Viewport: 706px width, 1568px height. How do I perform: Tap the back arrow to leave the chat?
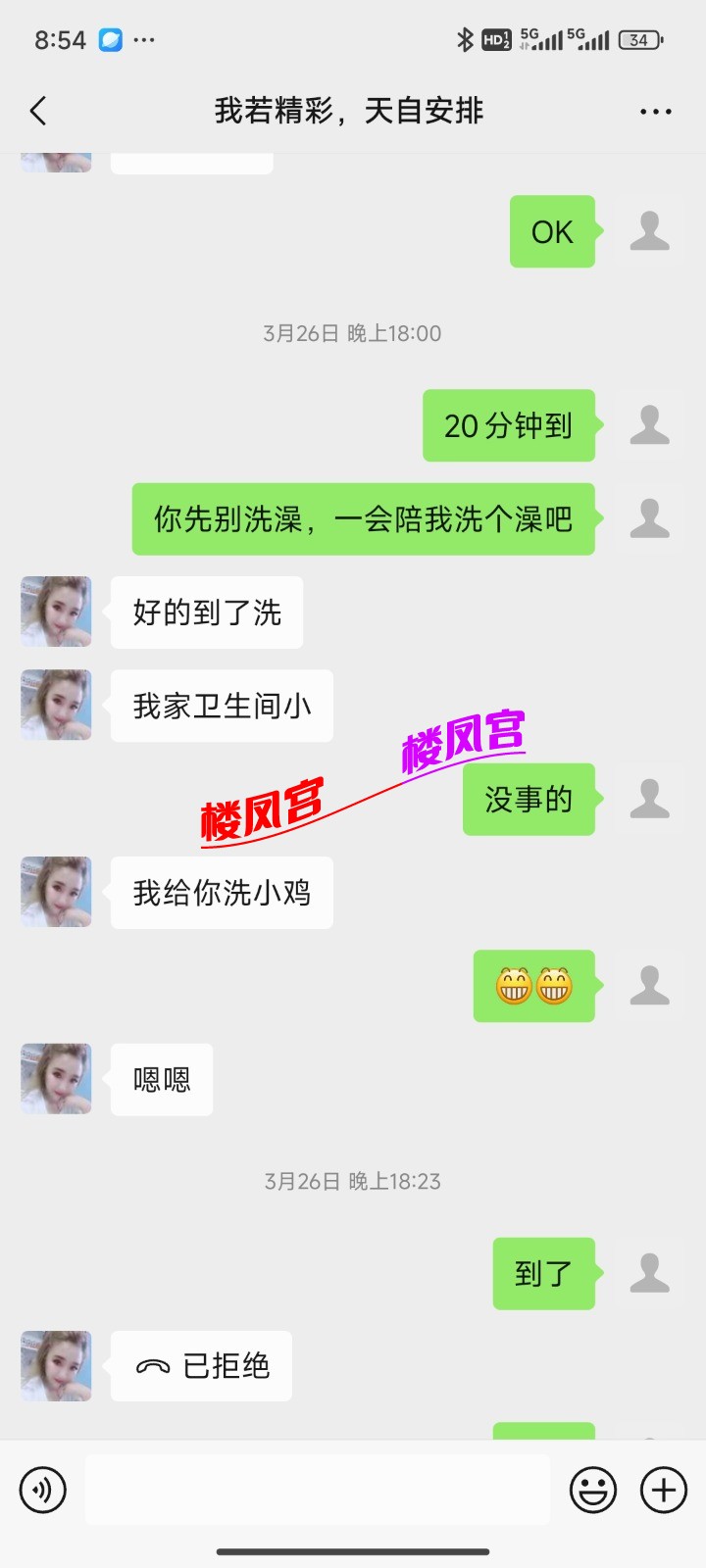click(37, 111)
